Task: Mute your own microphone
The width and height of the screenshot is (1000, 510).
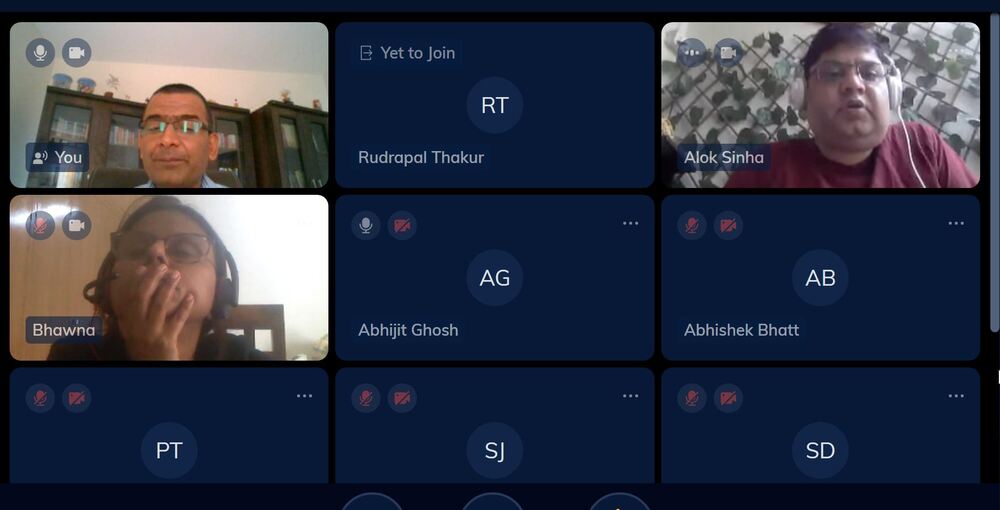Action: pyautogui.click(x=40, y=52)
